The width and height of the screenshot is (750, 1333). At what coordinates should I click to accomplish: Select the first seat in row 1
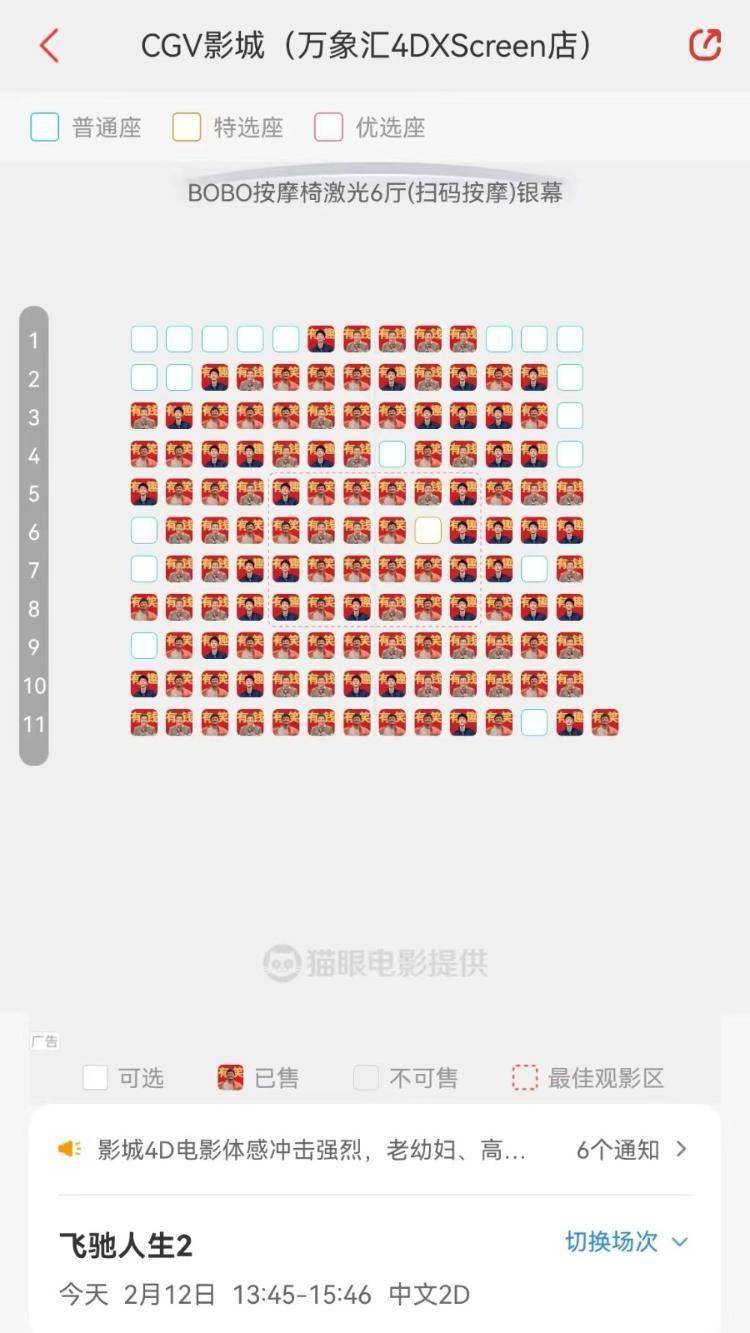(x=144, y=339)
